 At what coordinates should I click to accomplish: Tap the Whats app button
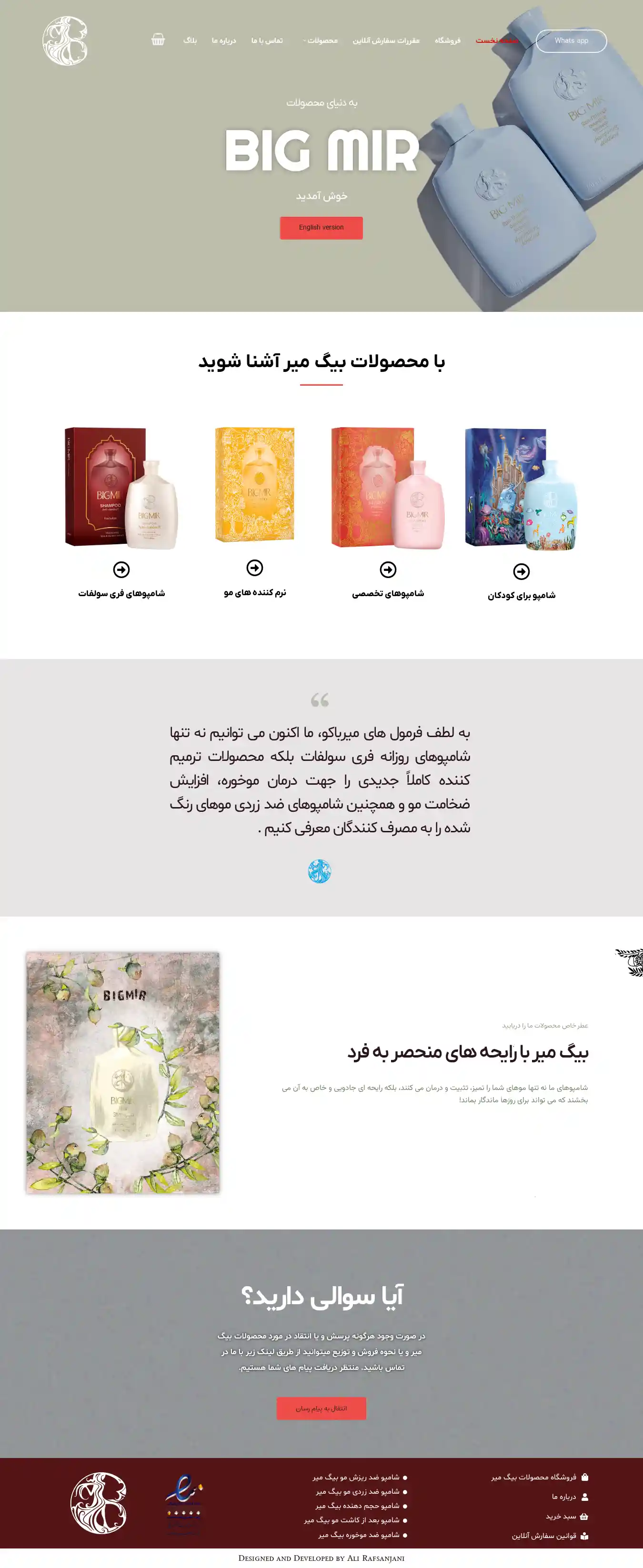[x=571, y=41]
